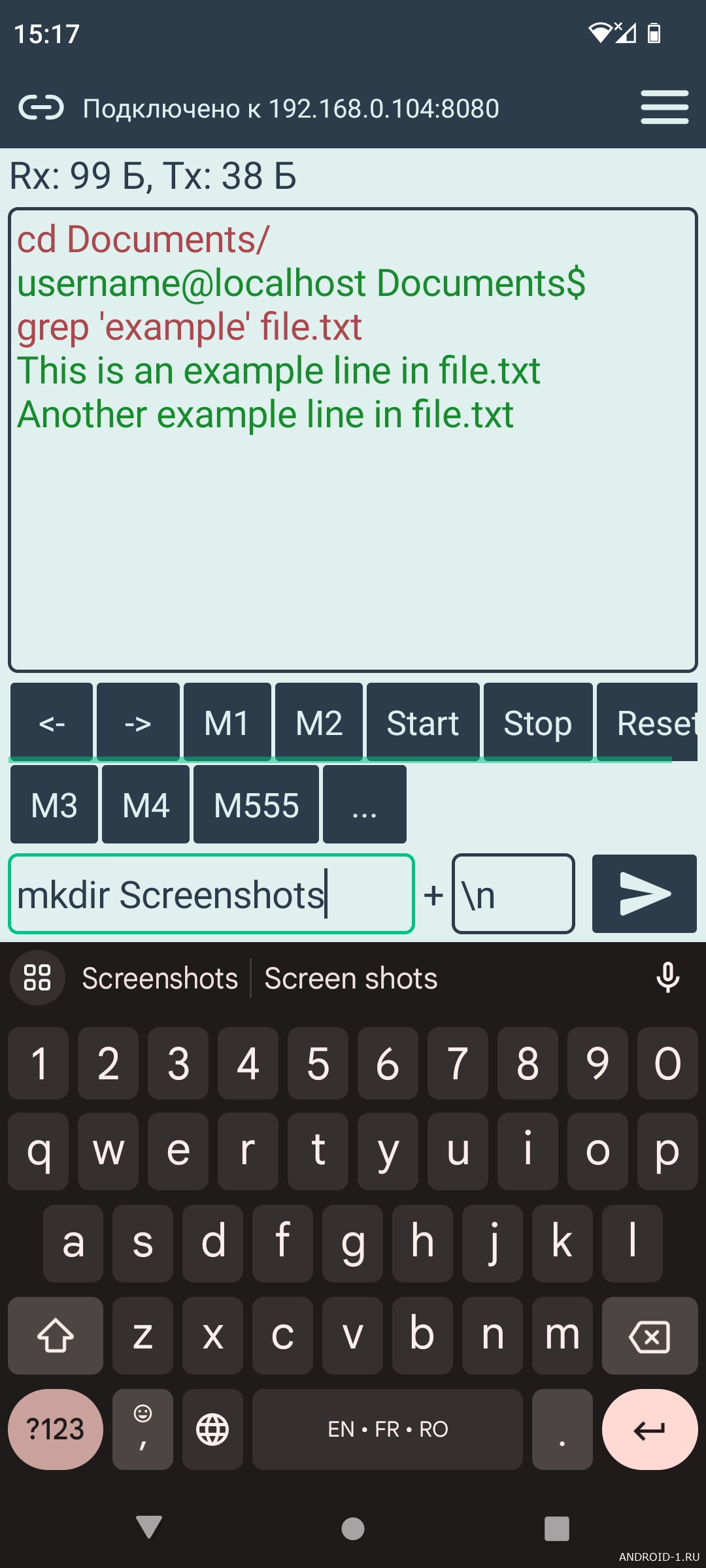
Task: Open the hamburger menu
Action: tap(664, 108)
